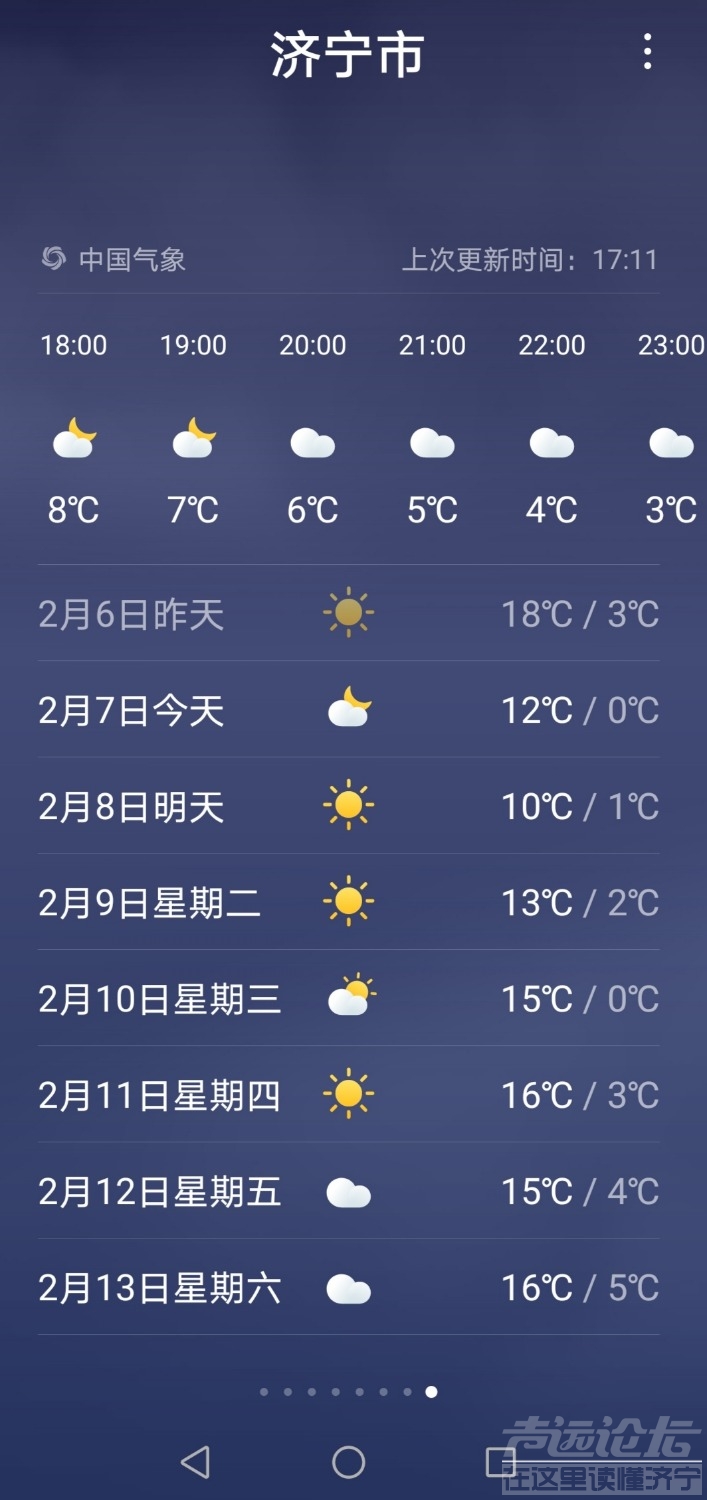Open the 中国气象 source link

coord(114,260)
